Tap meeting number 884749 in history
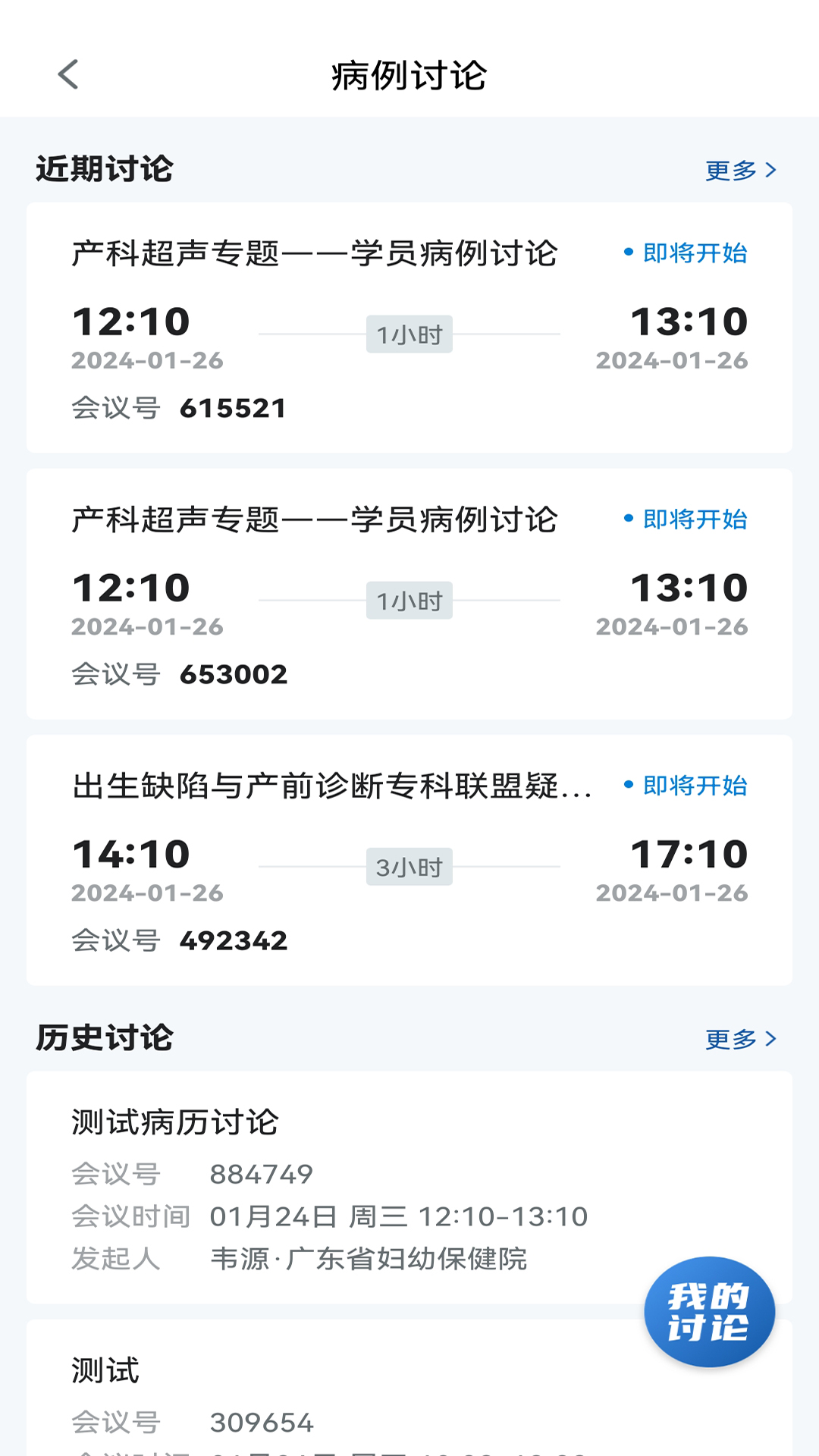 261,1172
